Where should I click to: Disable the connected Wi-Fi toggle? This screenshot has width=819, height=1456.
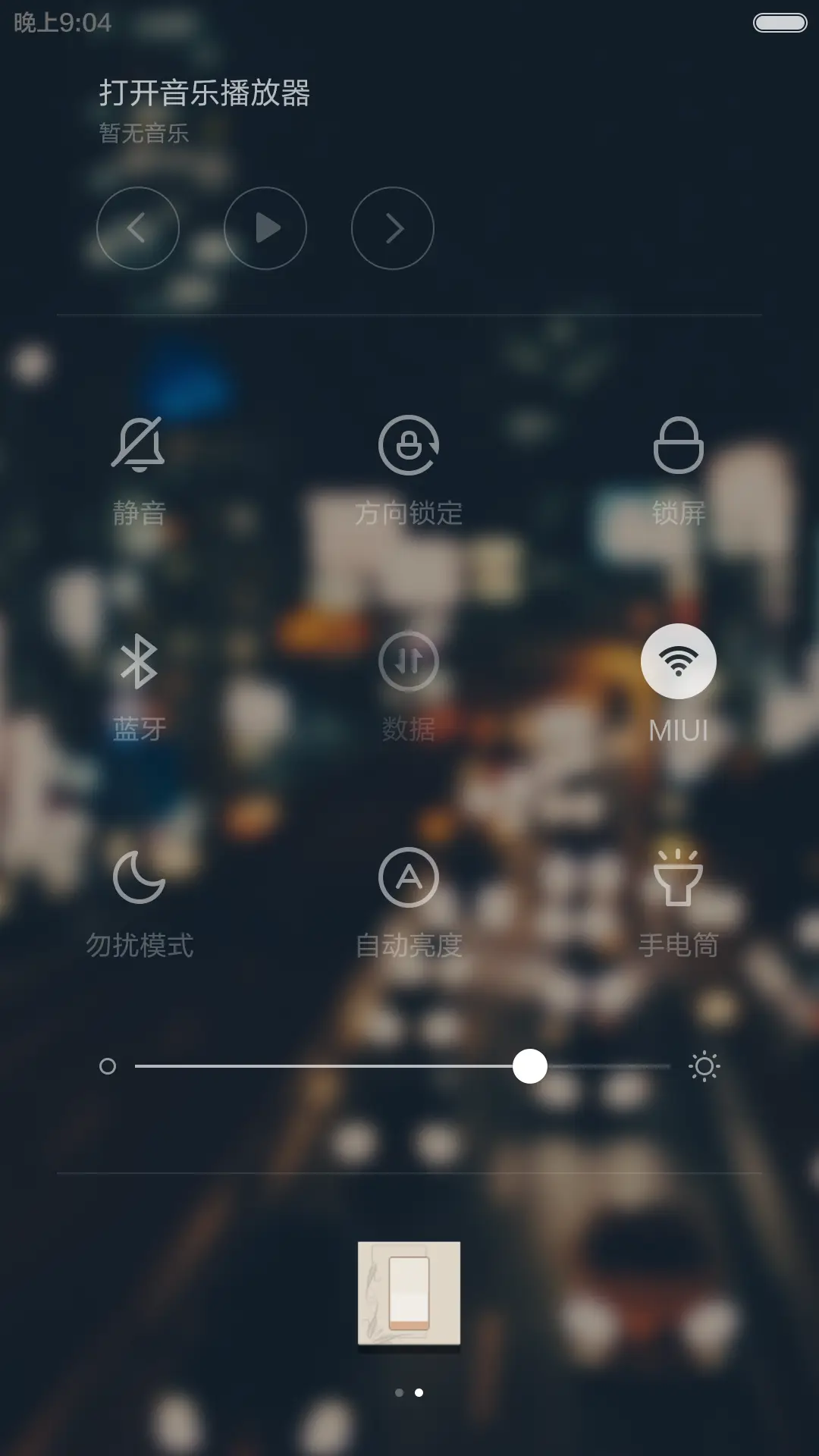[x=679, y=661]
